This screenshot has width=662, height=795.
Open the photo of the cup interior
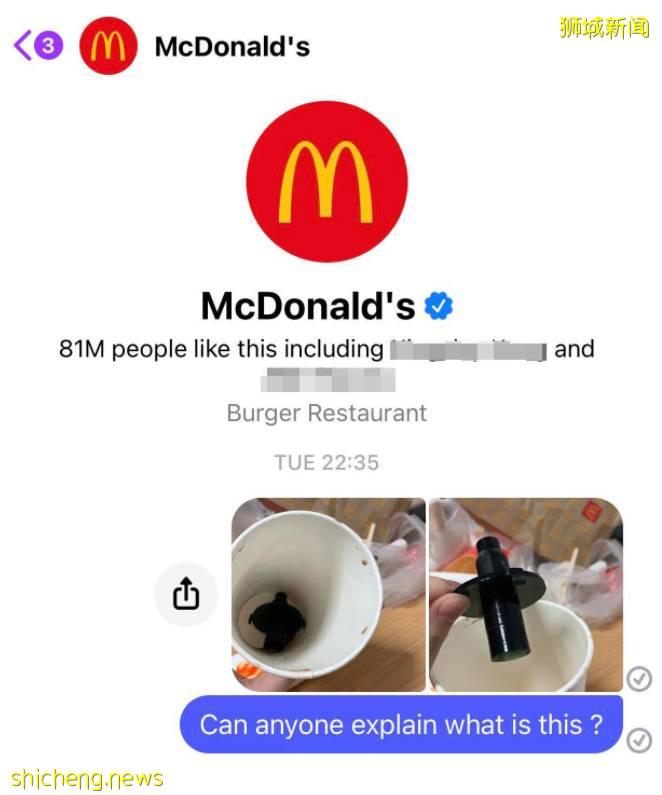pyautogui.click(x=328, y=595)
